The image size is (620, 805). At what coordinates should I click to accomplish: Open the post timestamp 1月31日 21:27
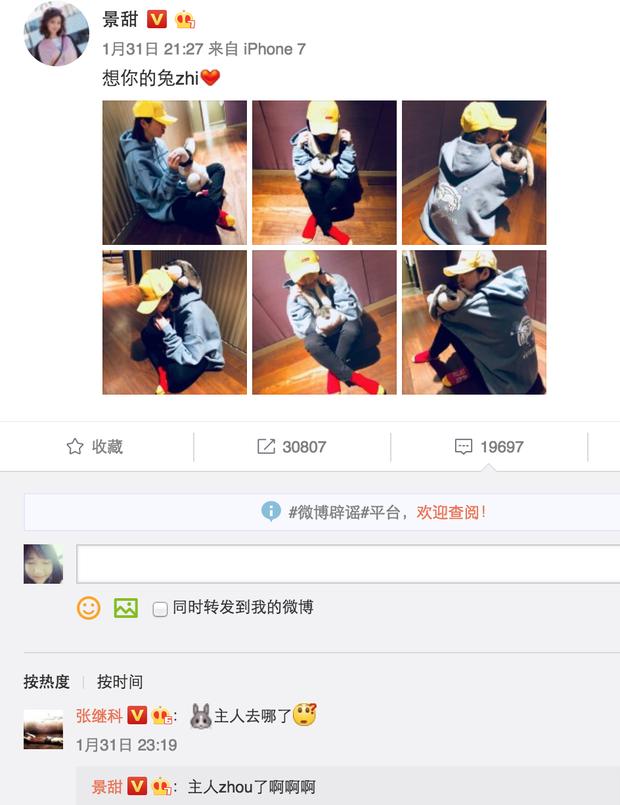152,48
